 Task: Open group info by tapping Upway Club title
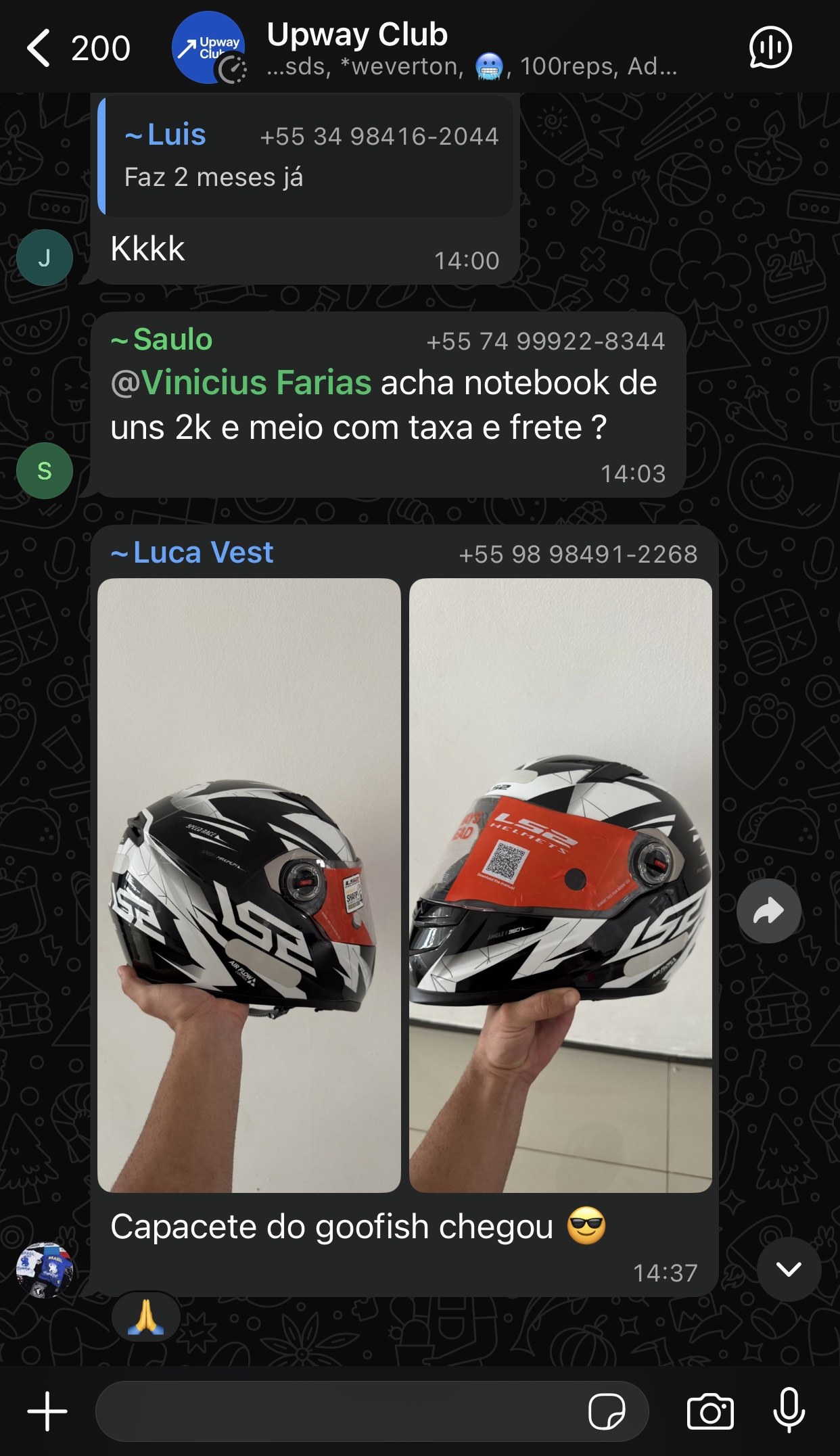pyautogui.click(x=356, y=33)
